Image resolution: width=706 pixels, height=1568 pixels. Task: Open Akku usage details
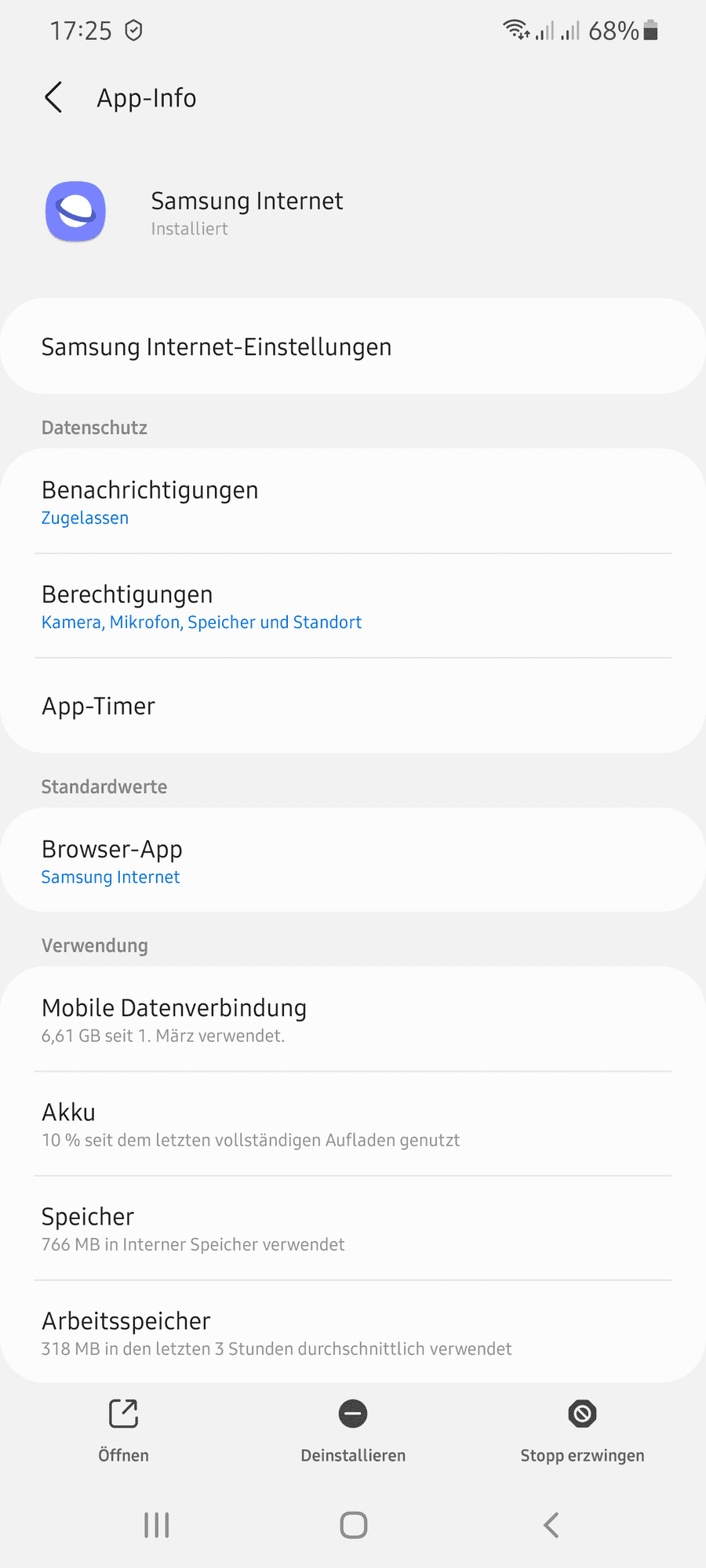[353, 1124]
